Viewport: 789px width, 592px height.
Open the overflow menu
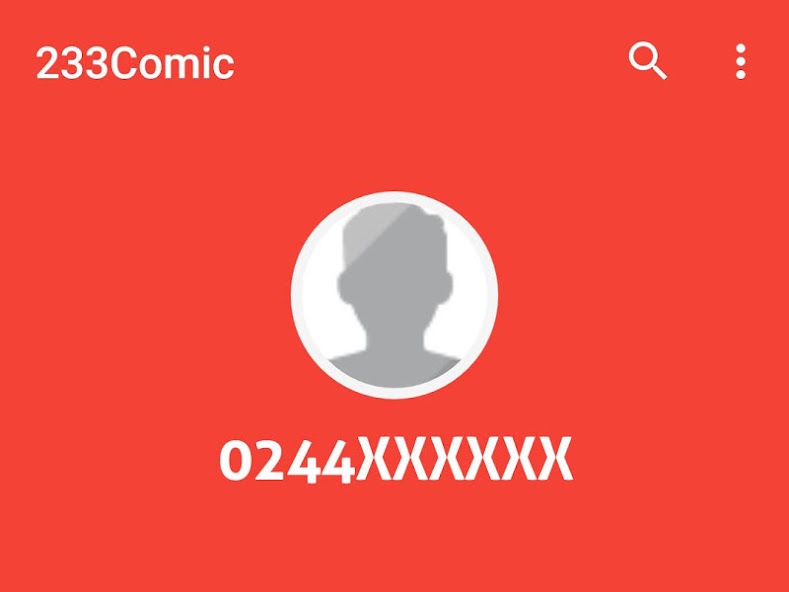pos(740,62)
